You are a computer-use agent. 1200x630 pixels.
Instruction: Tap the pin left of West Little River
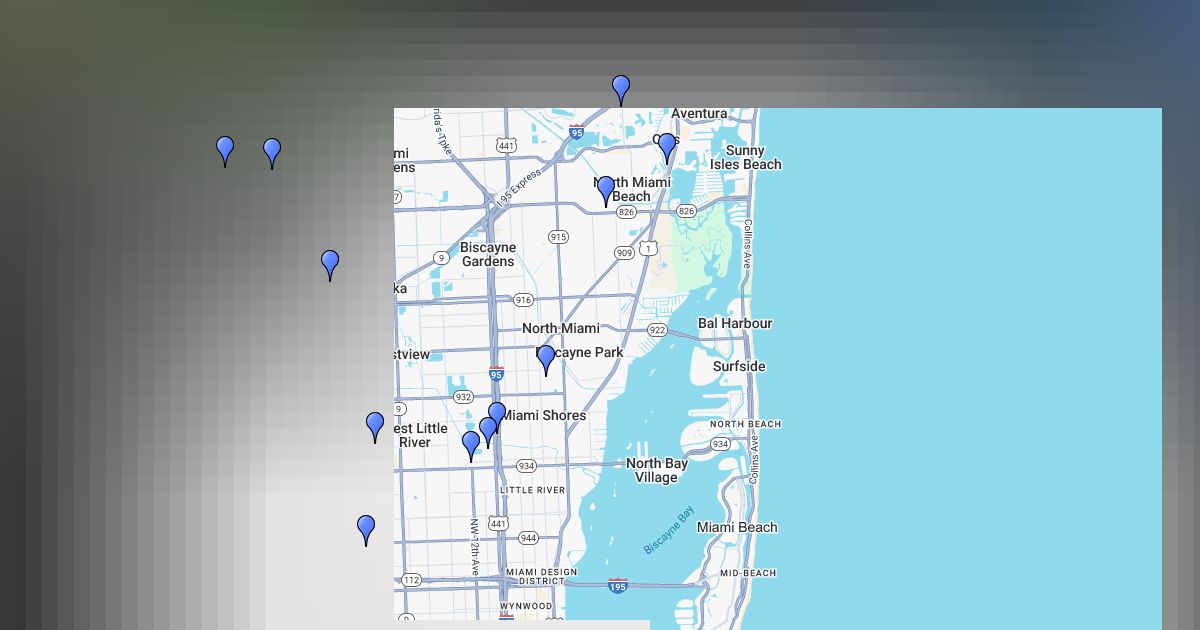[375, 427]
